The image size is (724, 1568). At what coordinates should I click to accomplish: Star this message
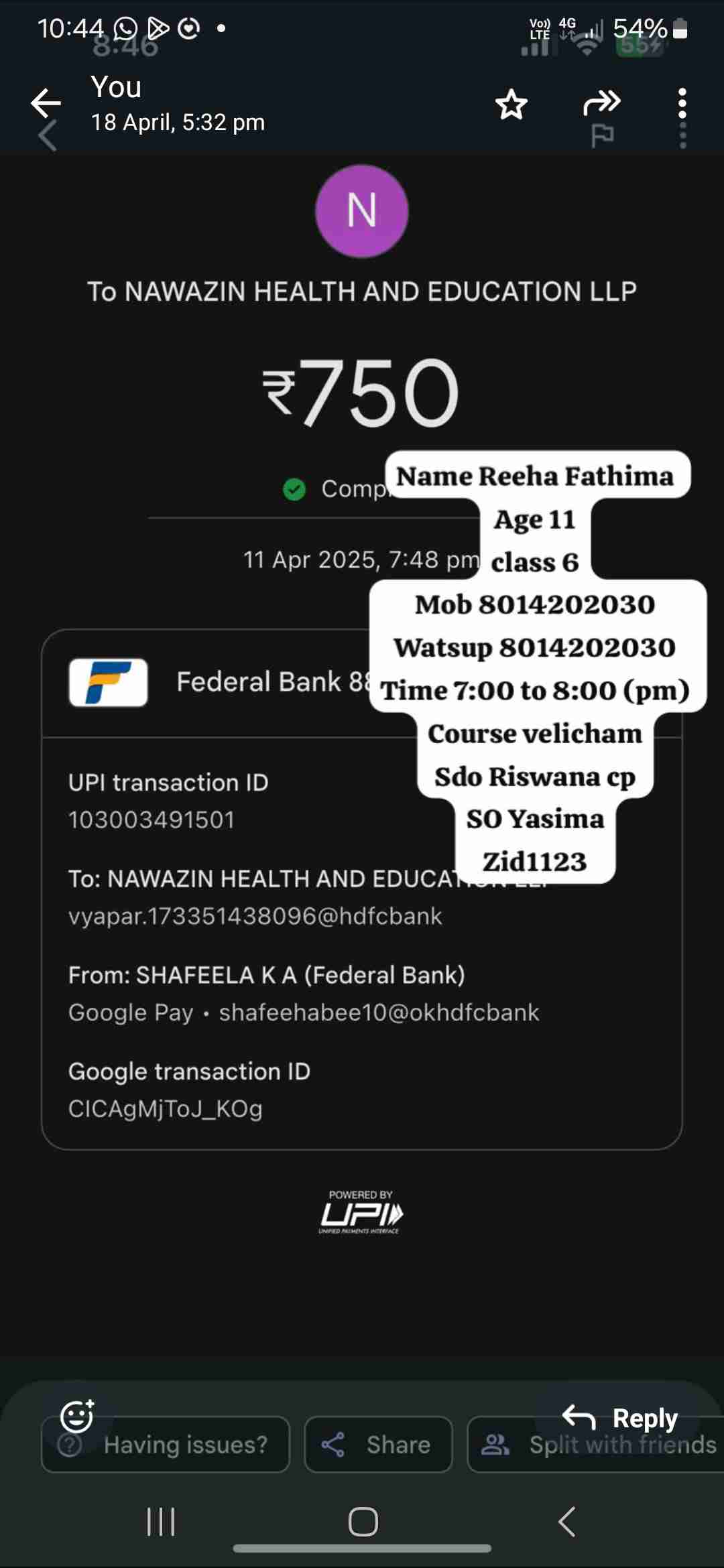click(x=511, y=105)
